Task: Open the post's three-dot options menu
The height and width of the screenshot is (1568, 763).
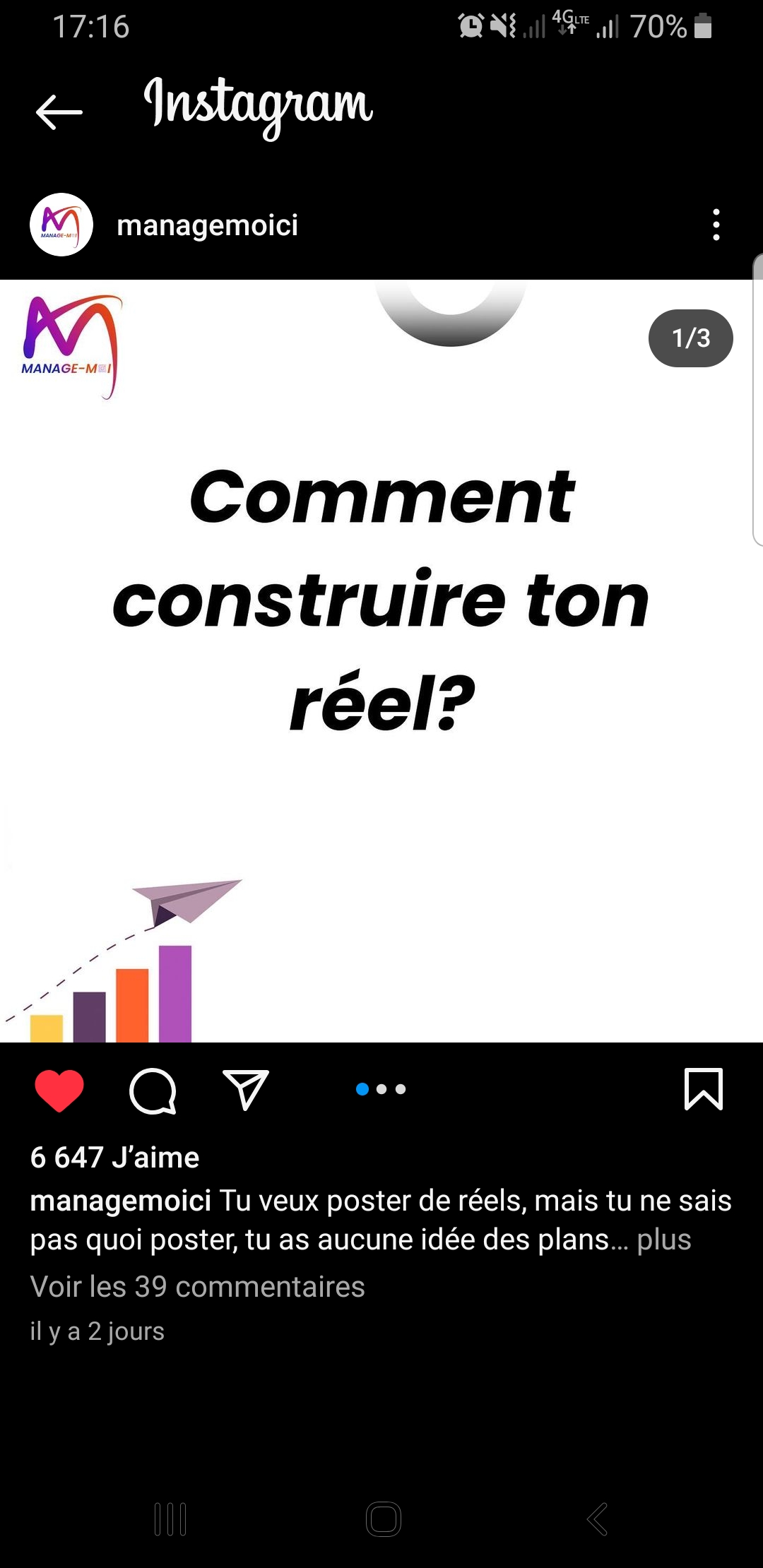Action: click(716, 225)
